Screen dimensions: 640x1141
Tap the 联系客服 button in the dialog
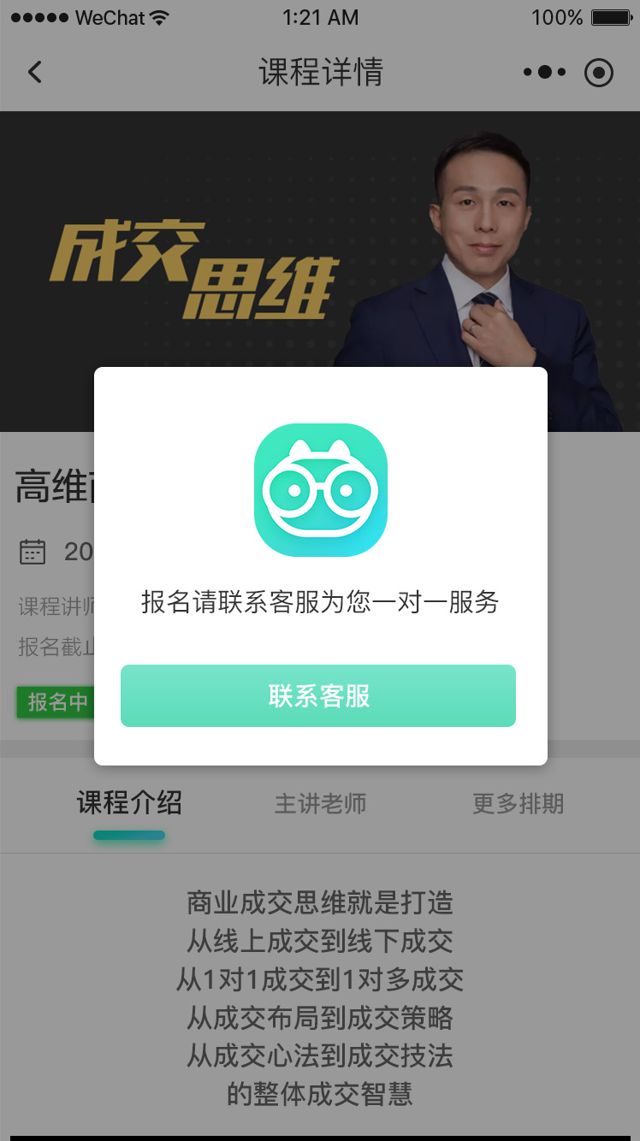tap(318, 696)
